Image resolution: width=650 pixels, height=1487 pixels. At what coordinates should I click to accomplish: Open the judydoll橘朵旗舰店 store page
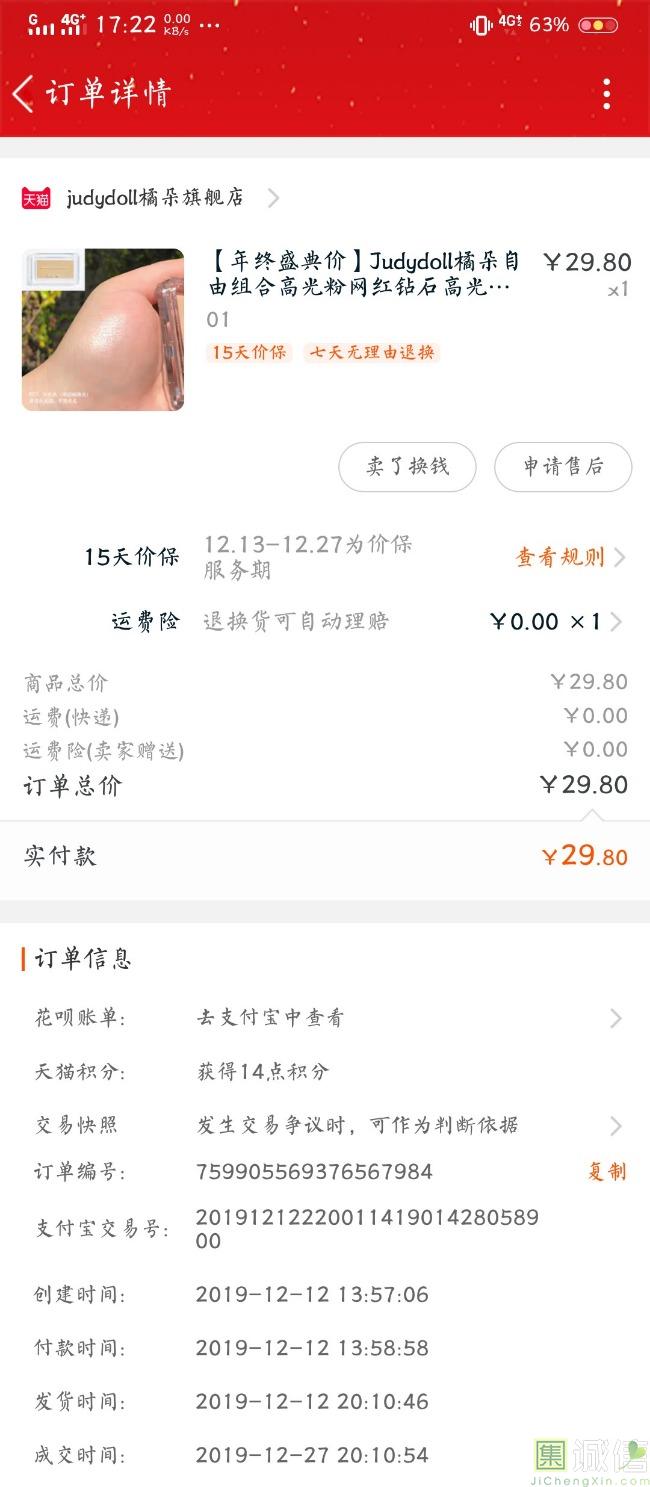click(155, 198)
